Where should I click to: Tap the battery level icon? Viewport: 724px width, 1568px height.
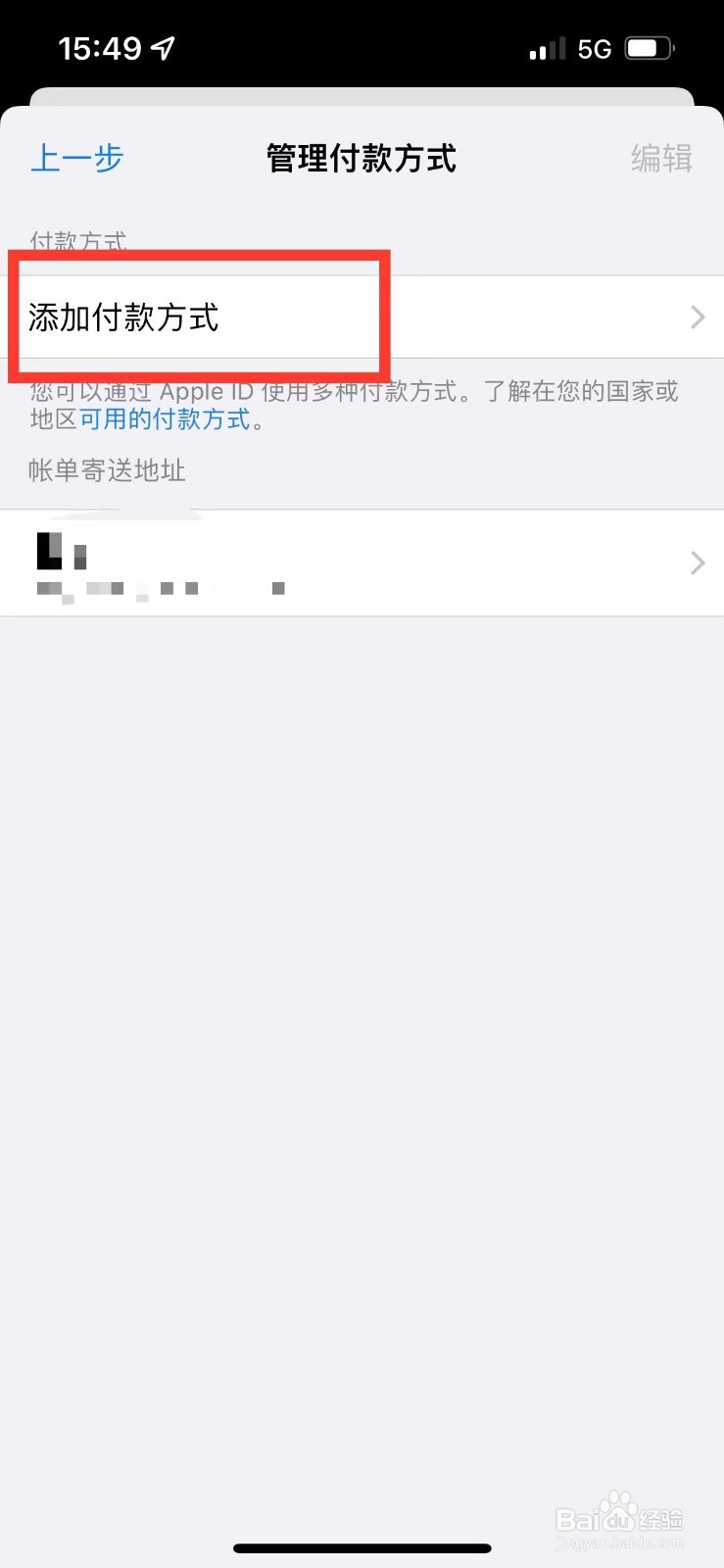[648, 46]
